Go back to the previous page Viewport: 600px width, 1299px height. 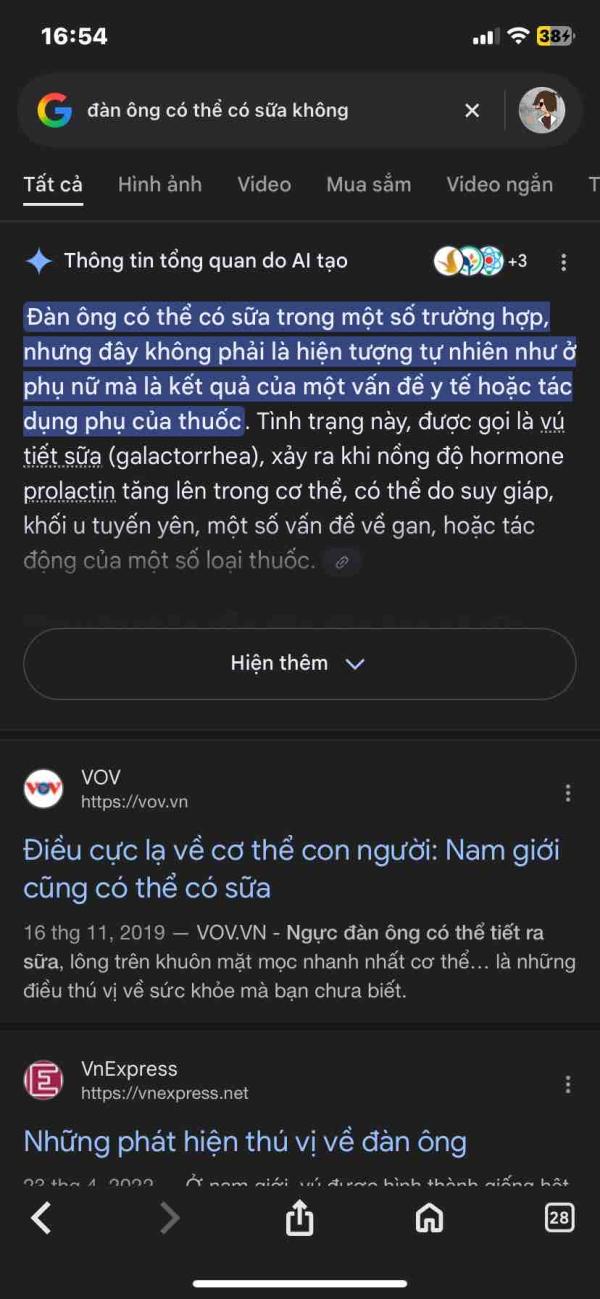coord(41,1217)
